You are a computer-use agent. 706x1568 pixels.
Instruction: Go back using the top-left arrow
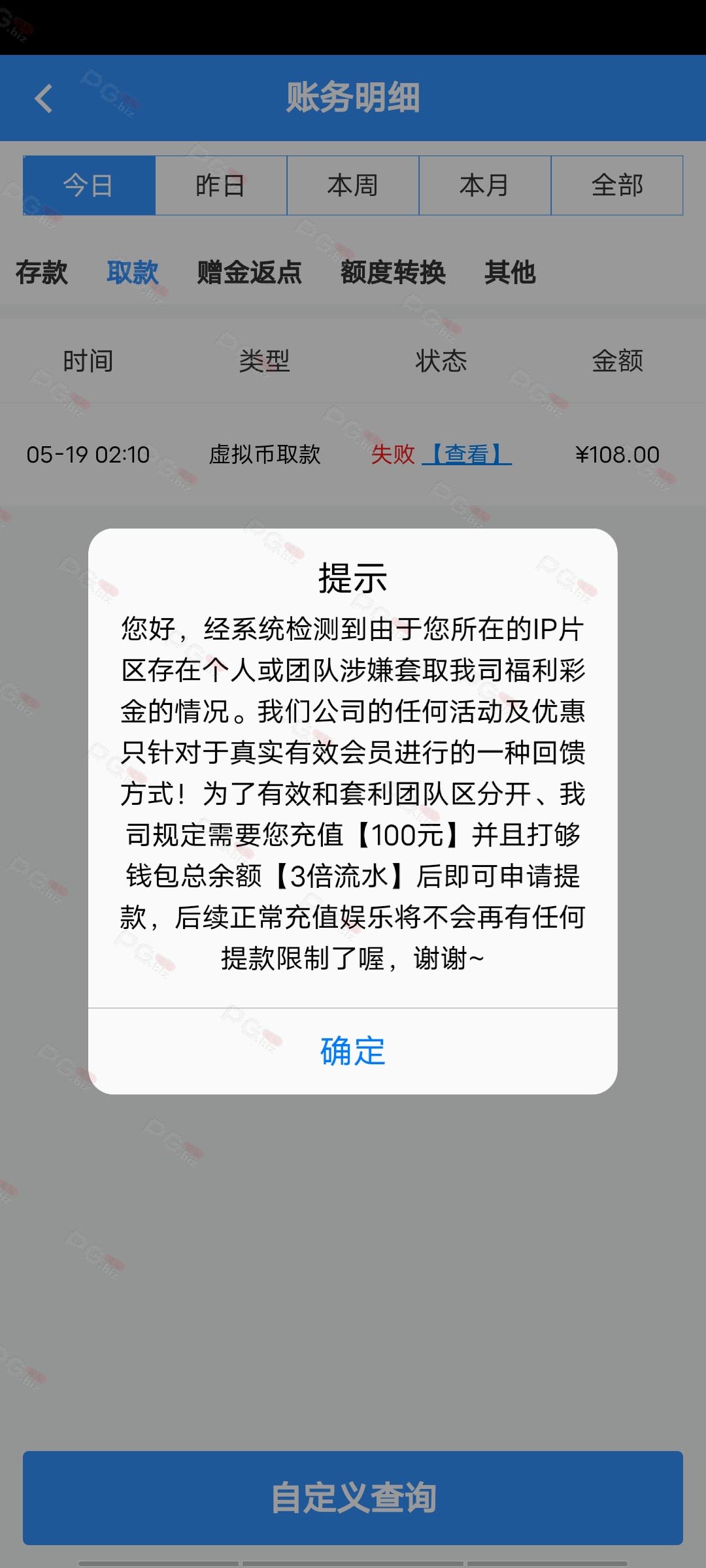[x=44, y=99]
